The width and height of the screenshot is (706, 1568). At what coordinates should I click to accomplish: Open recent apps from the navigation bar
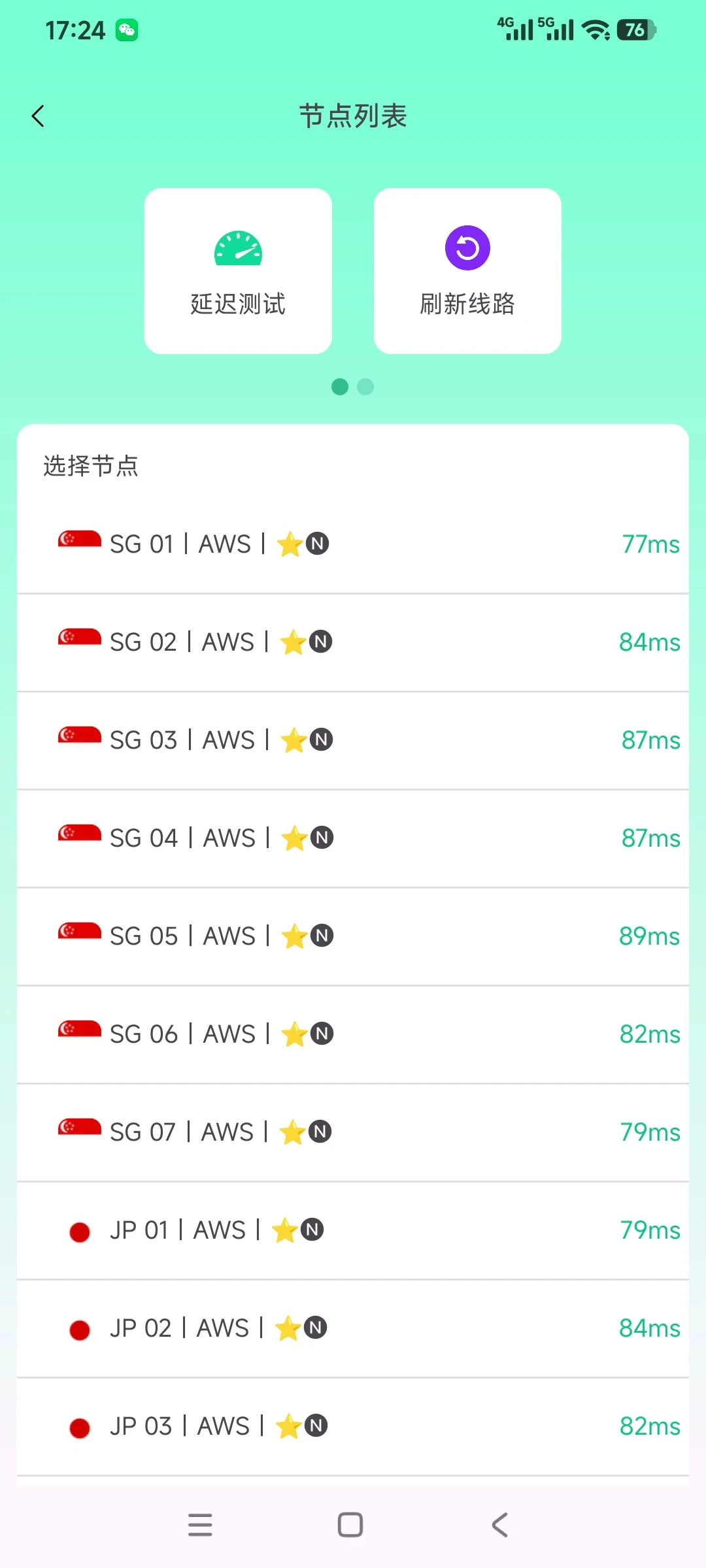[200, 1525]
